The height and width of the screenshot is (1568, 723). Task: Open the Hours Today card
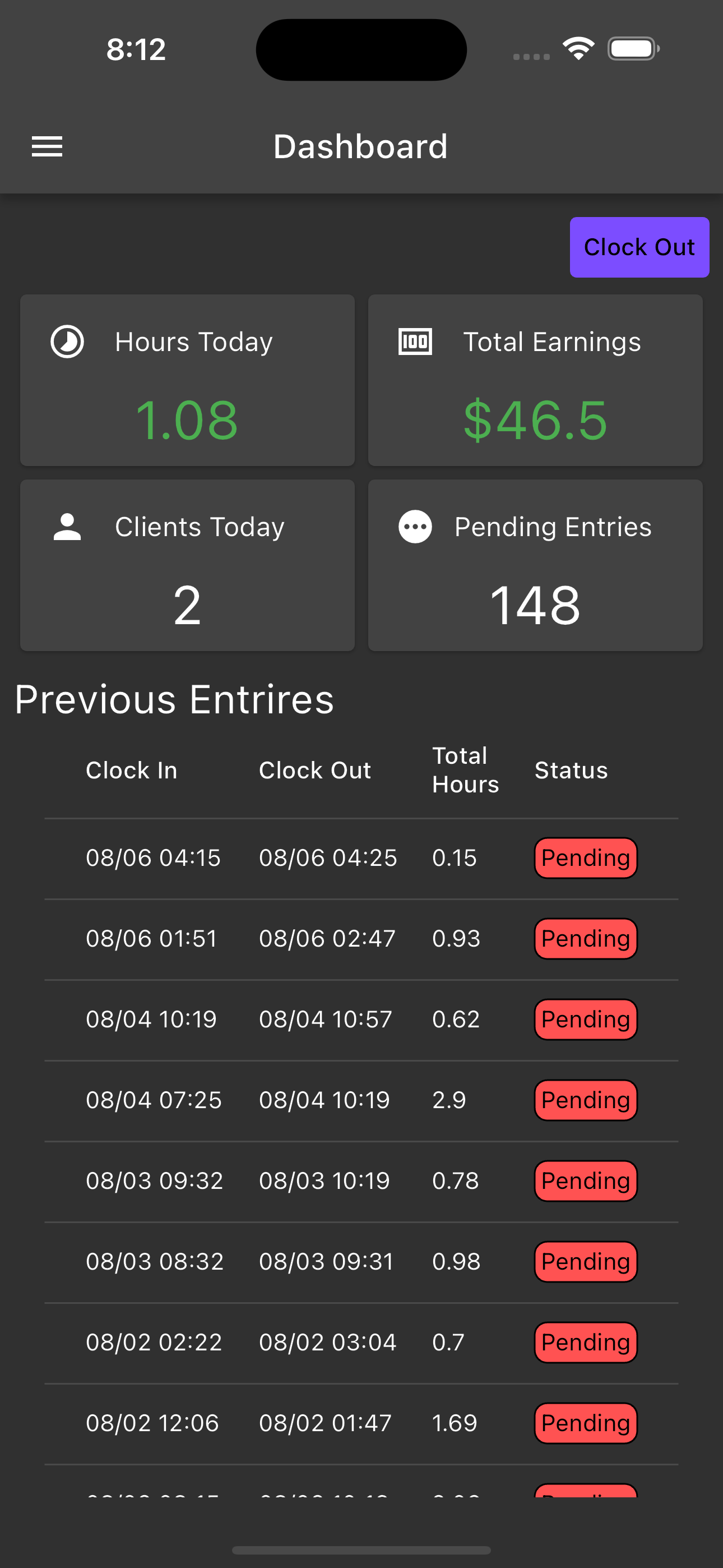pos(187,380)
